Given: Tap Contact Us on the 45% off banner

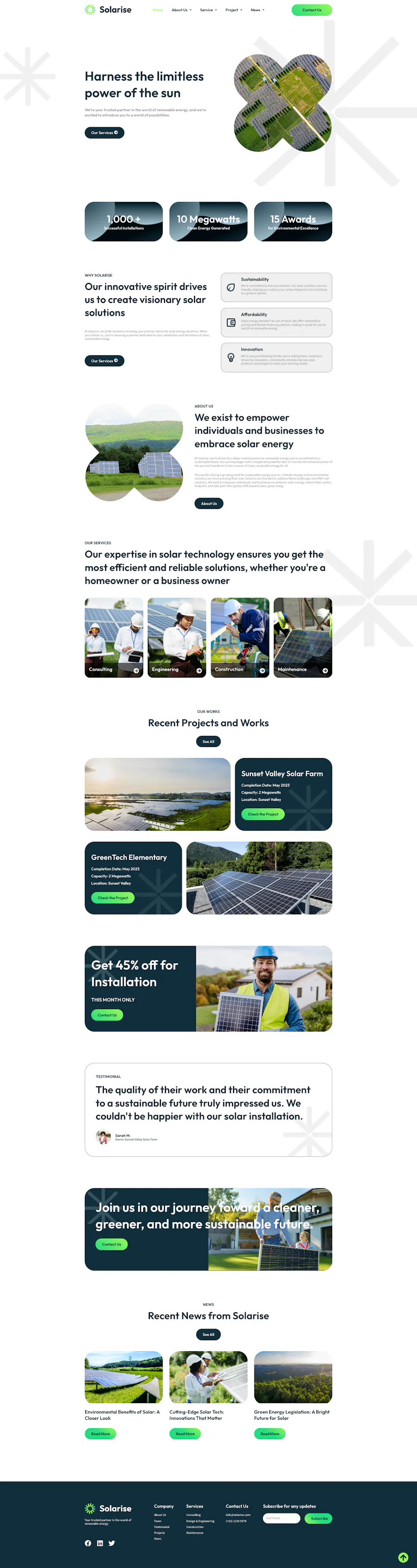Looking at the screenshot, I should click(107, 1015).
